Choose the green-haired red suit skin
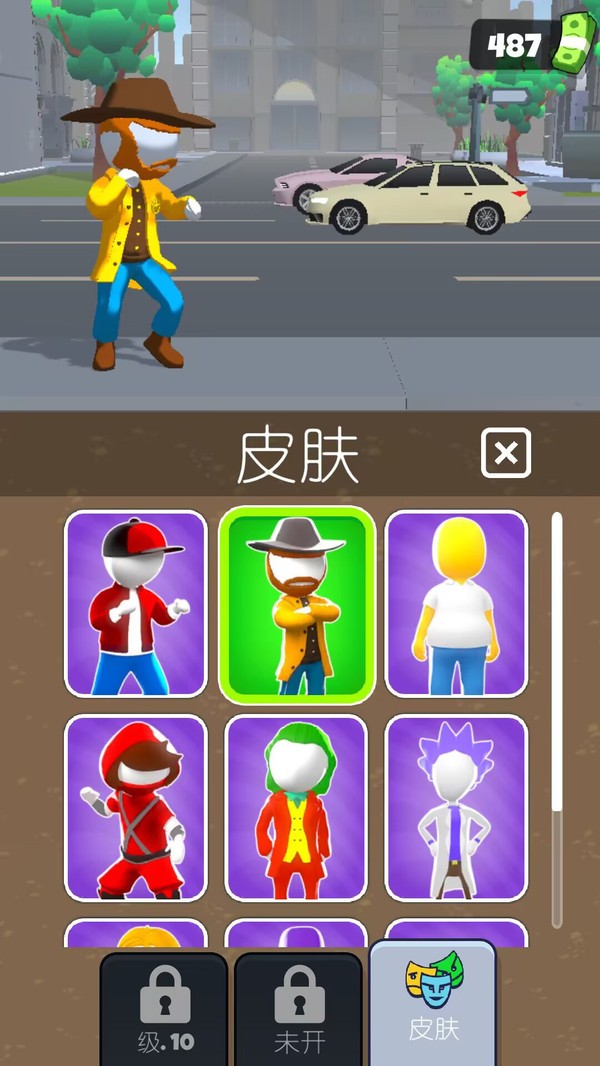 click(297, 807)
